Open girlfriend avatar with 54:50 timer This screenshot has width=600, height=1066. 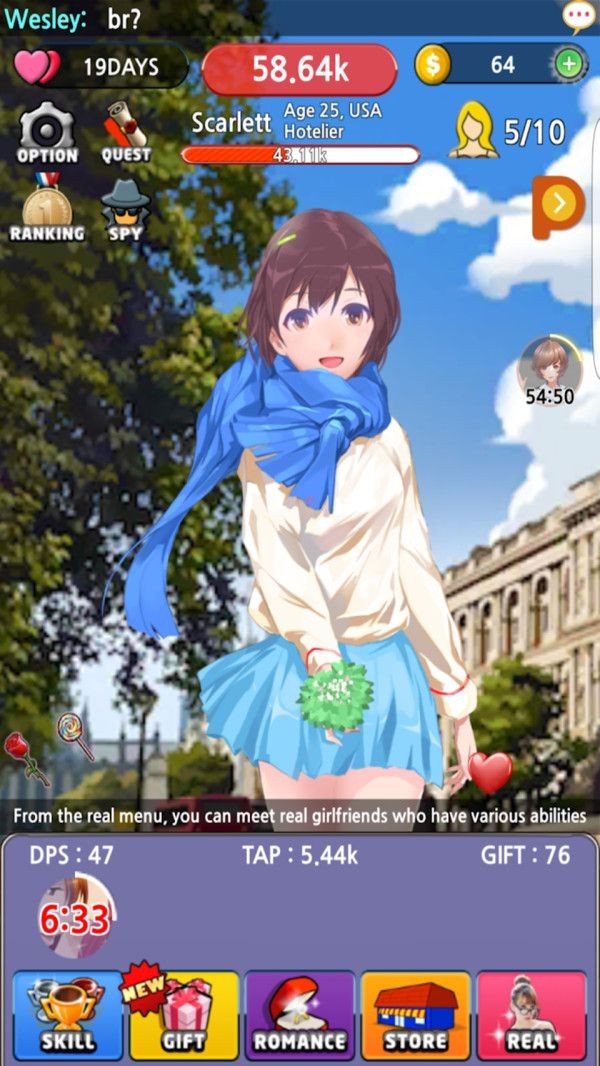point(549,368)
